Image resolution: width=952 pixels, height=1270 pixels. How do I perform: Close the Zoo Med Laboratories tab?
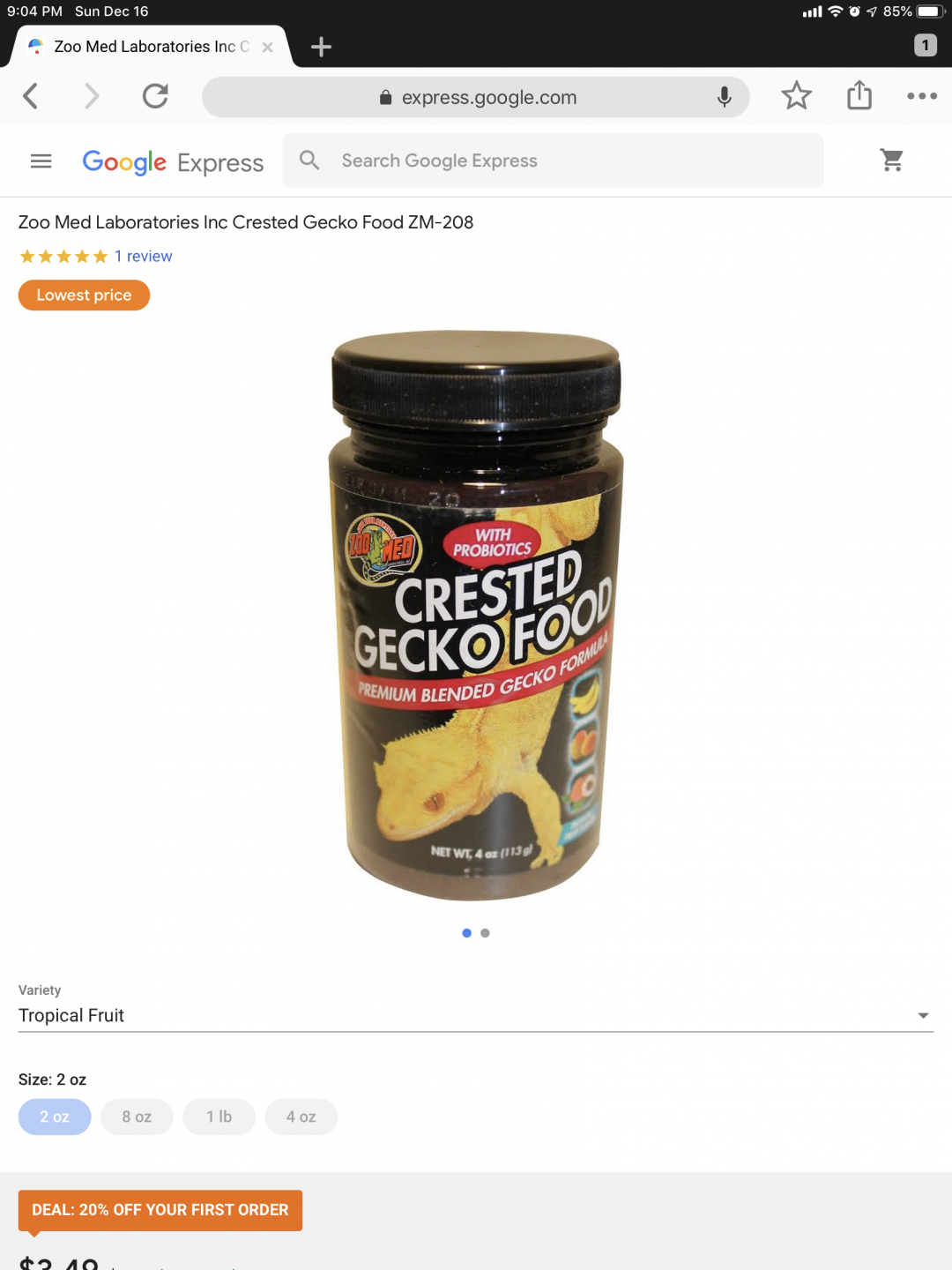coord(267,48)
